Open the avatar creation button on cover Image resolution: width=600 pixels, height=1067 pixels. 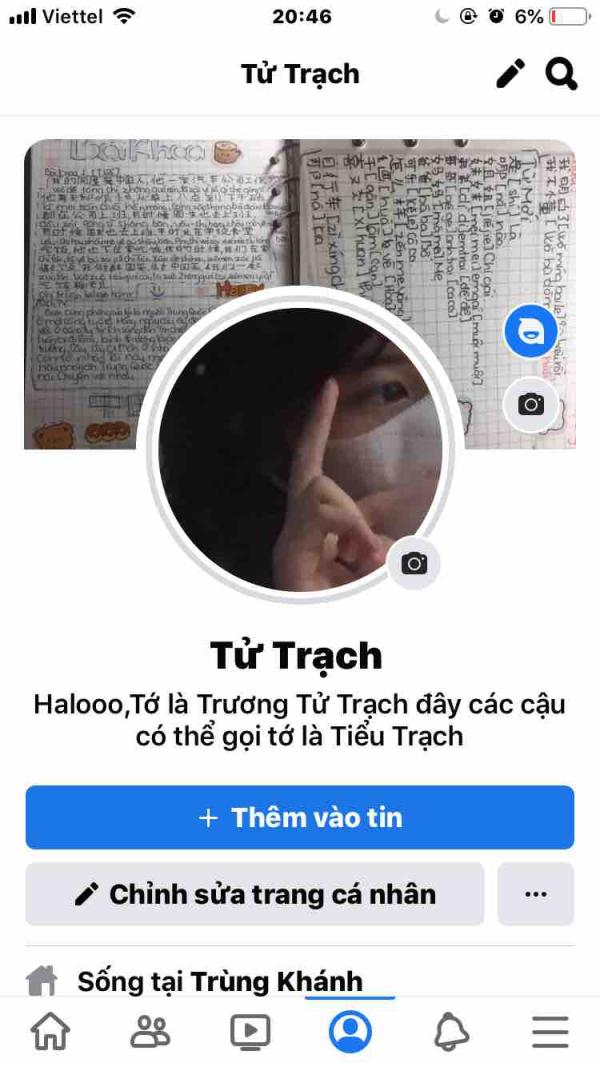tap(531, 333)
